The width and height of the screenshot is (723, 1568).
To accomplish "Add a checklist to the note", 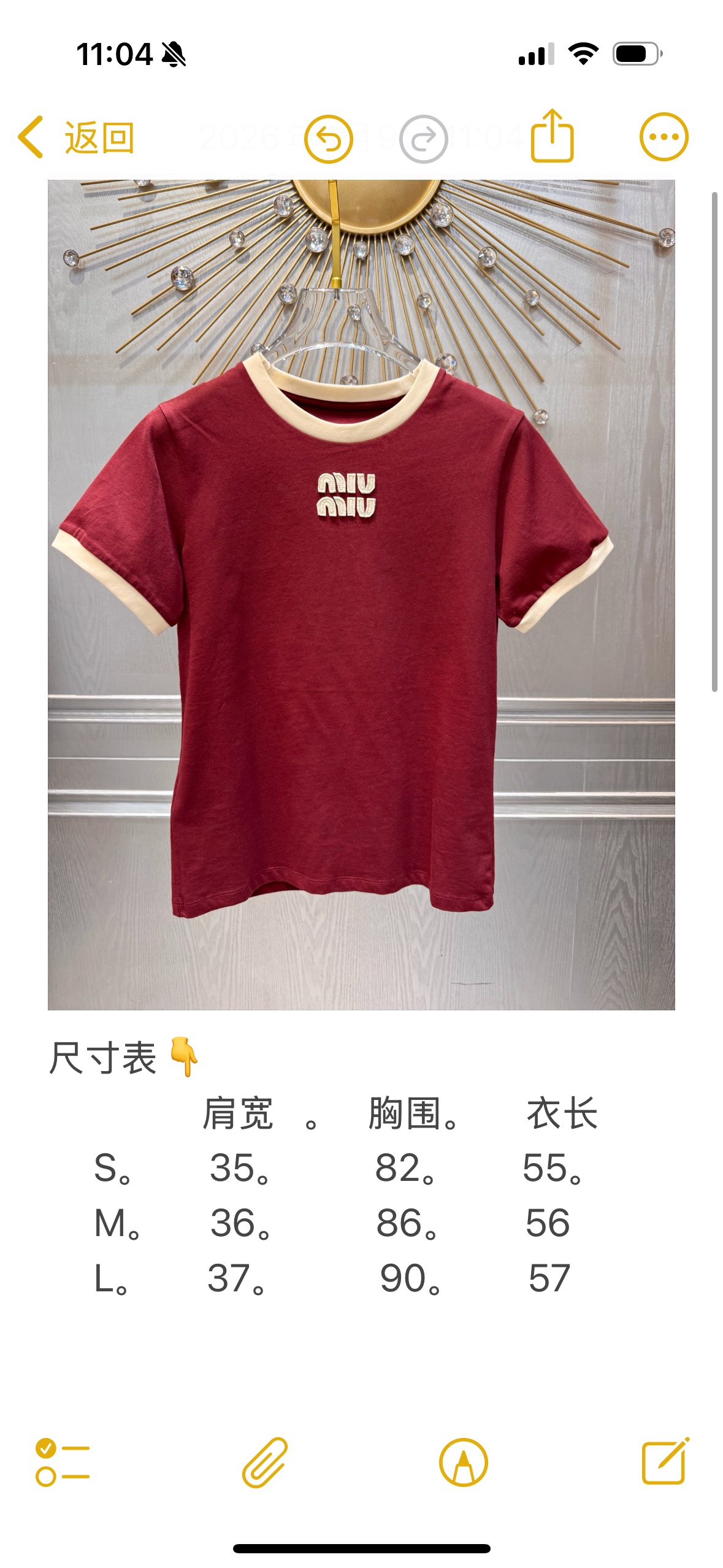I will [63, 1462].
